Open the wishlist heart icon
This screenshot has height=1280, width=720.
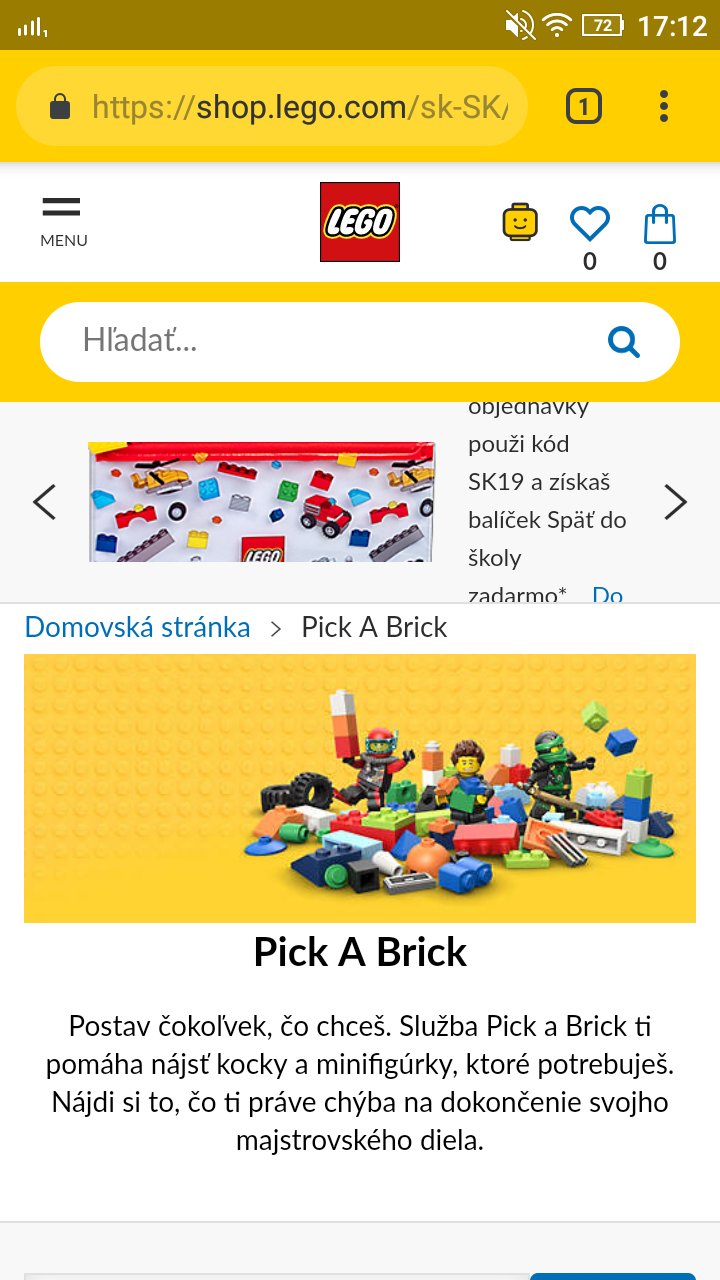590,224
